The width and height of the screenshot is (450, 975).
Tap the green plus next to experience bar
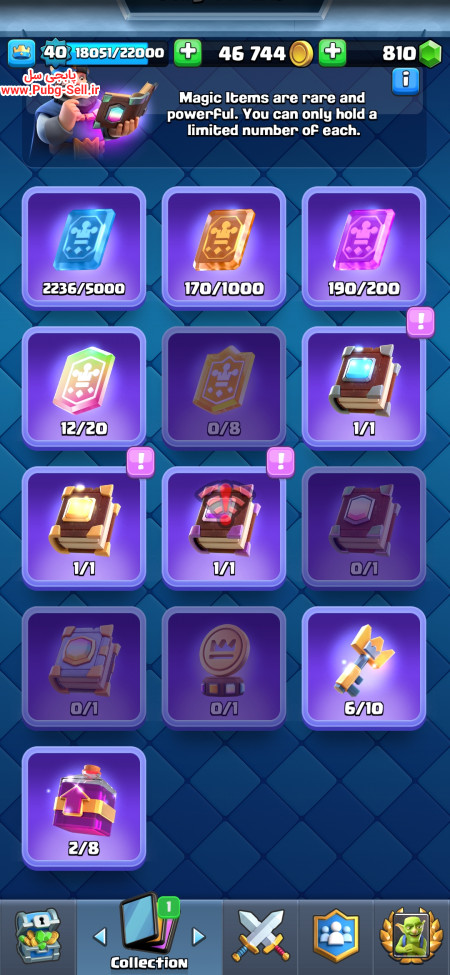pyautogui.click(x=188, y=53)
